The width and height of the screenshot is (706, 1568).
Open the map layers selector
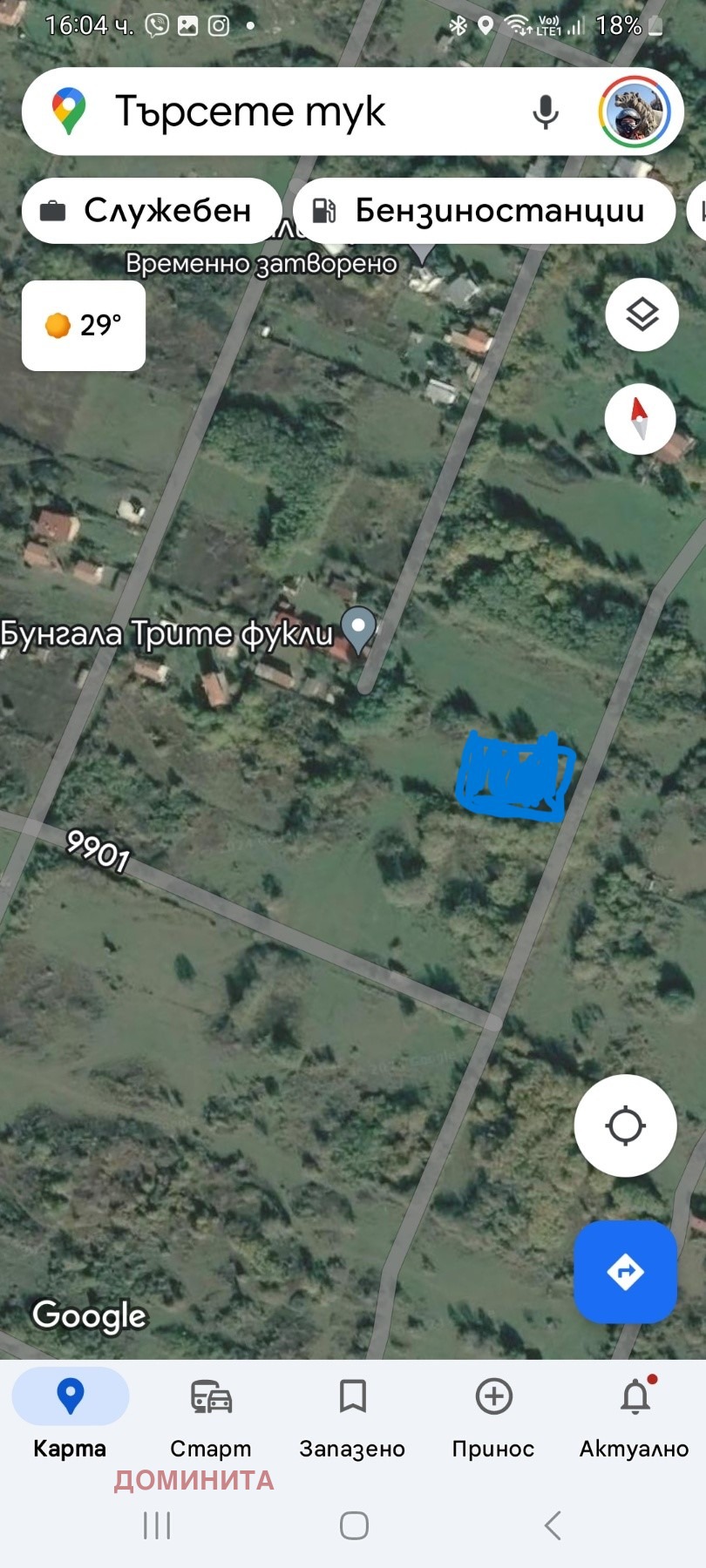click(x=642, y=314)
